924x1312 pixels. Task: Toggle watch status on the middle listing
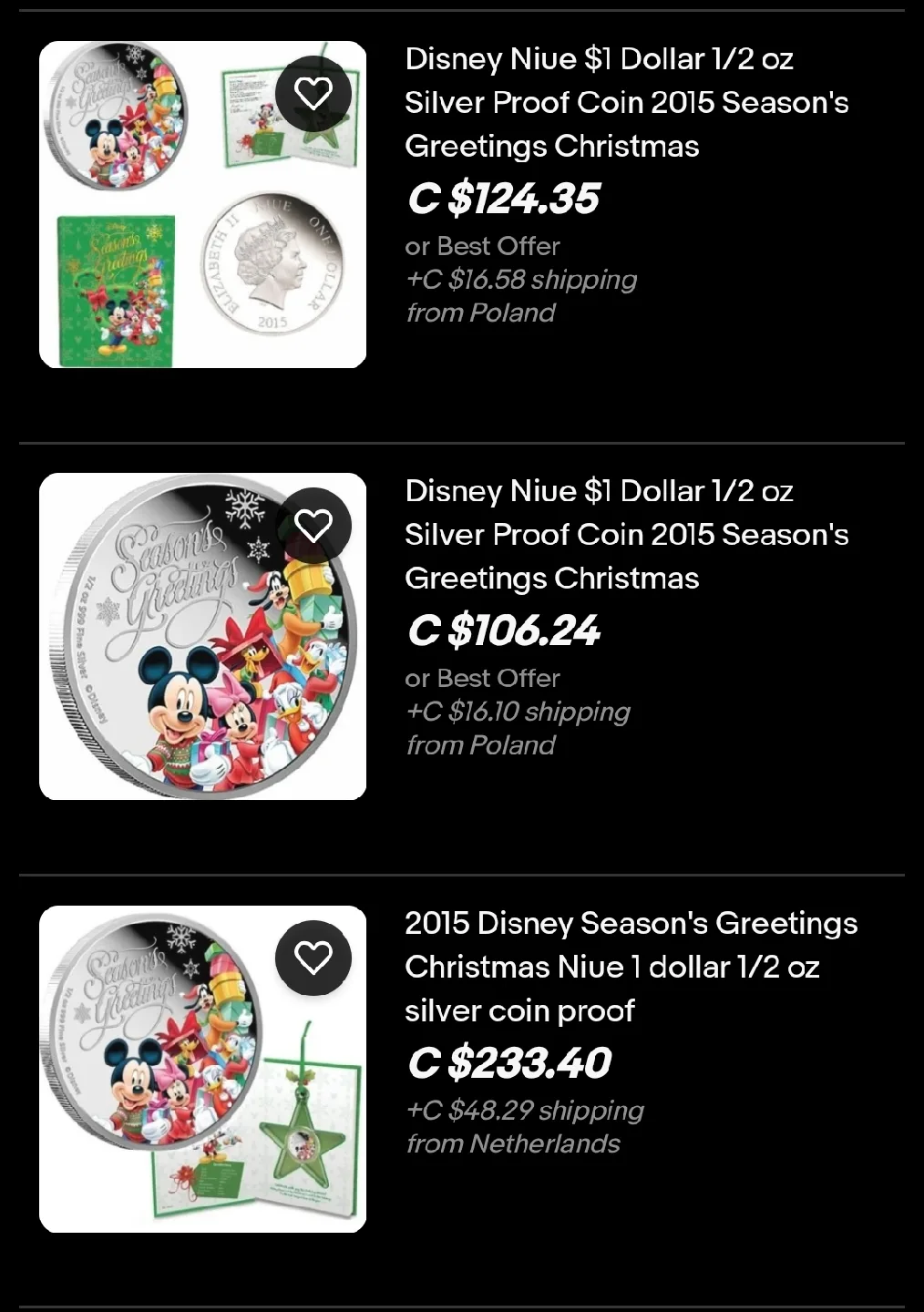pos(314,526)
